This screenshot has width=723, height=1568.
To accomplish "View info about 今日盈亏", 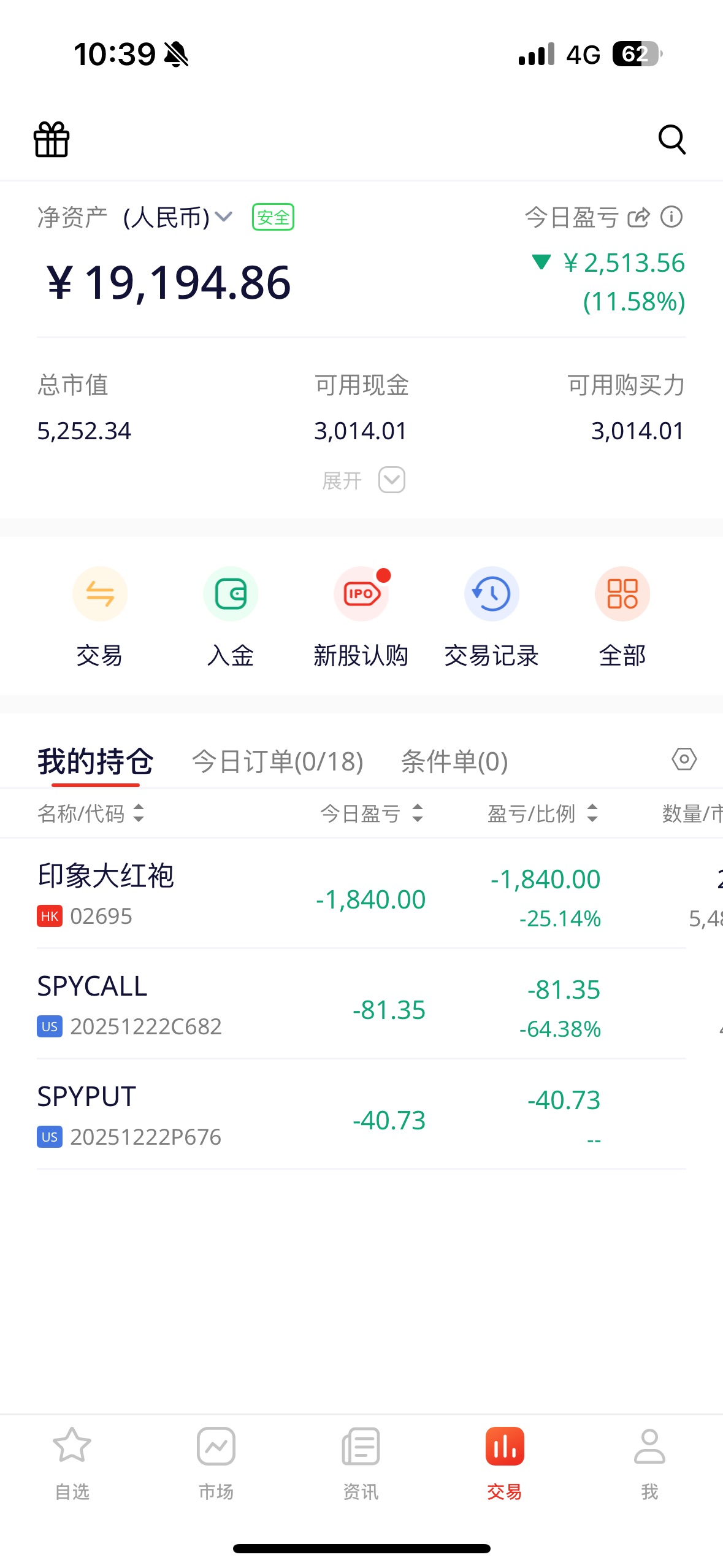I will 671,217.
